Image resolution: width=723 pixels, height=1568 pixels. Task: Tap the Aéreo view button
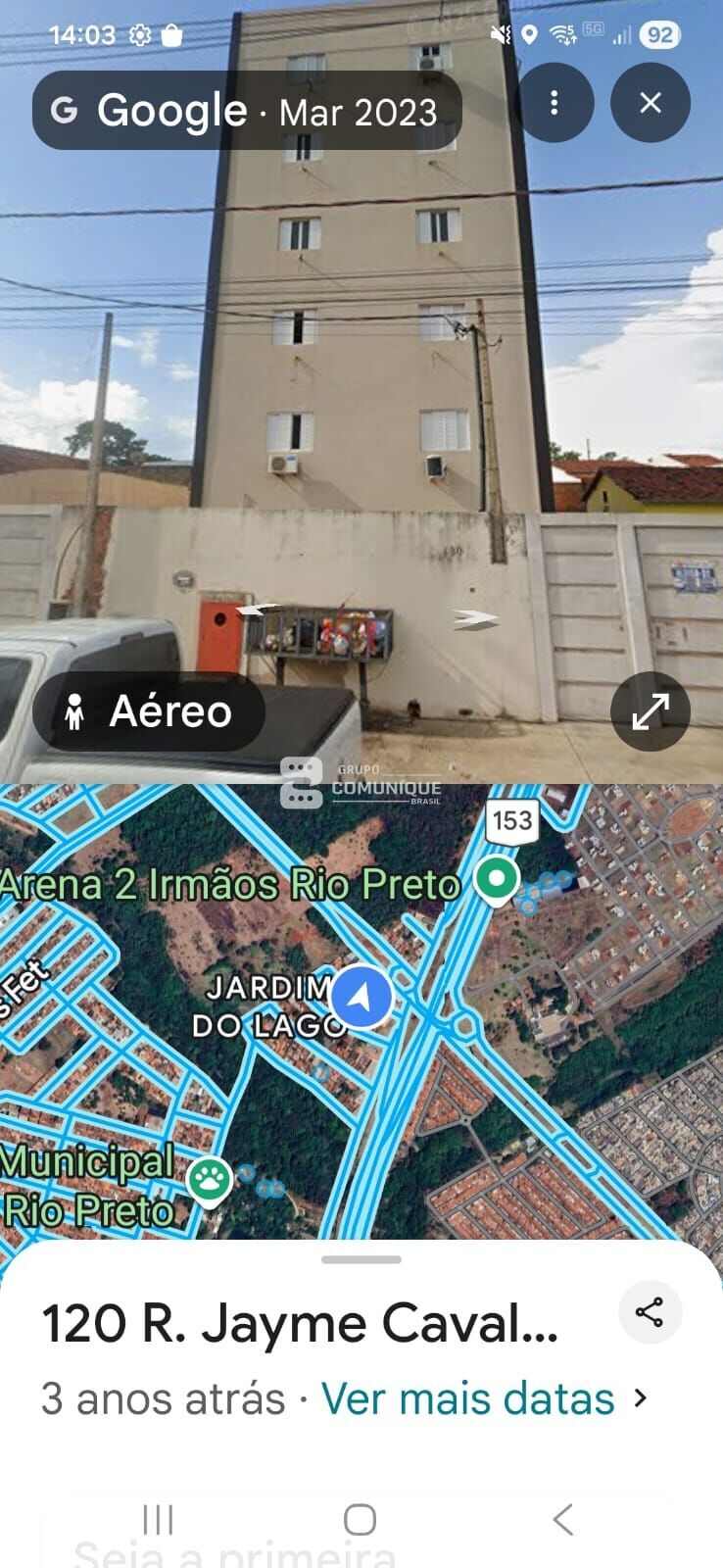(x=149, y=711)
